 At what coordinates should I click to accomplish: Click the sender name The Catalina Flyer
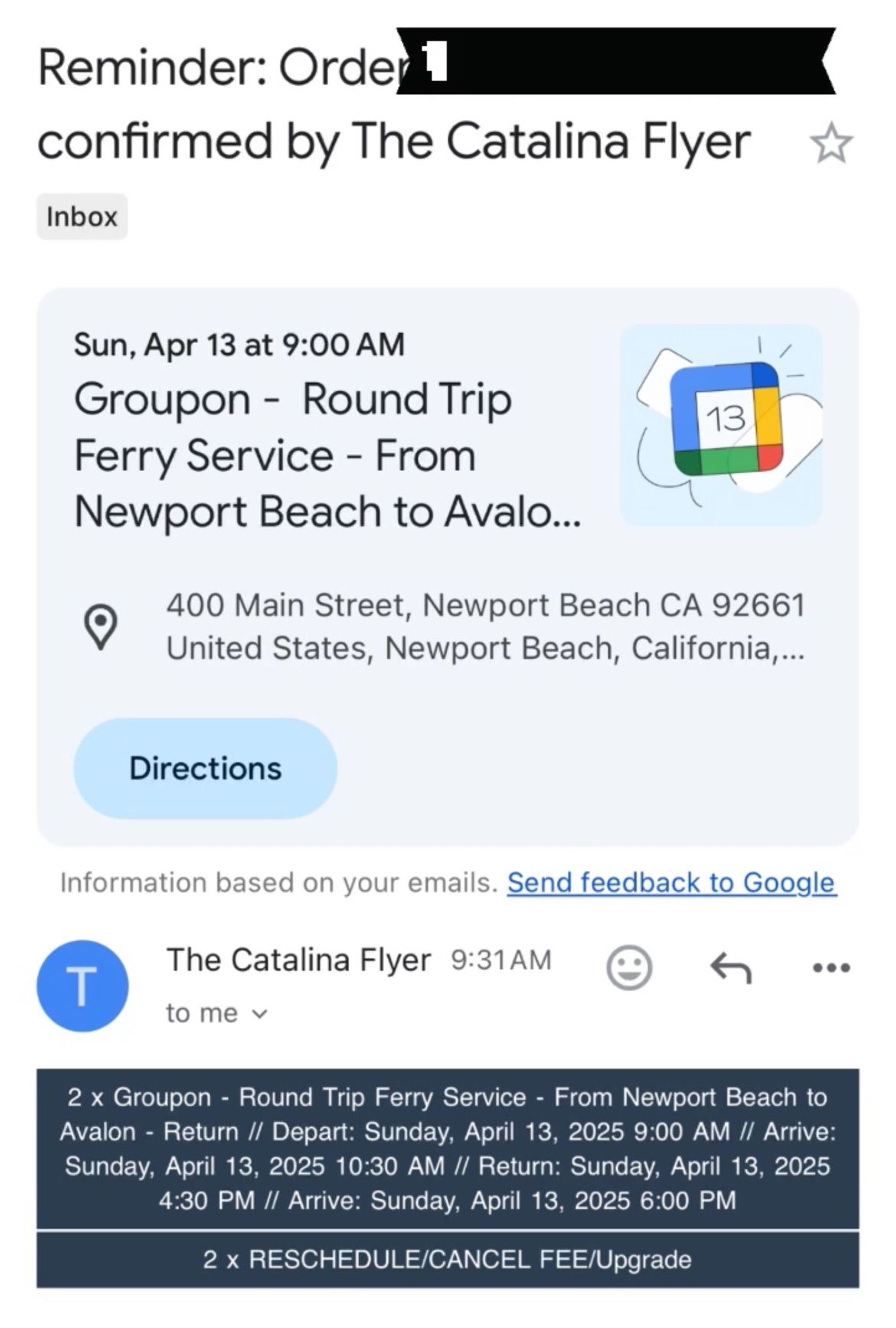(x=299, y=959)
